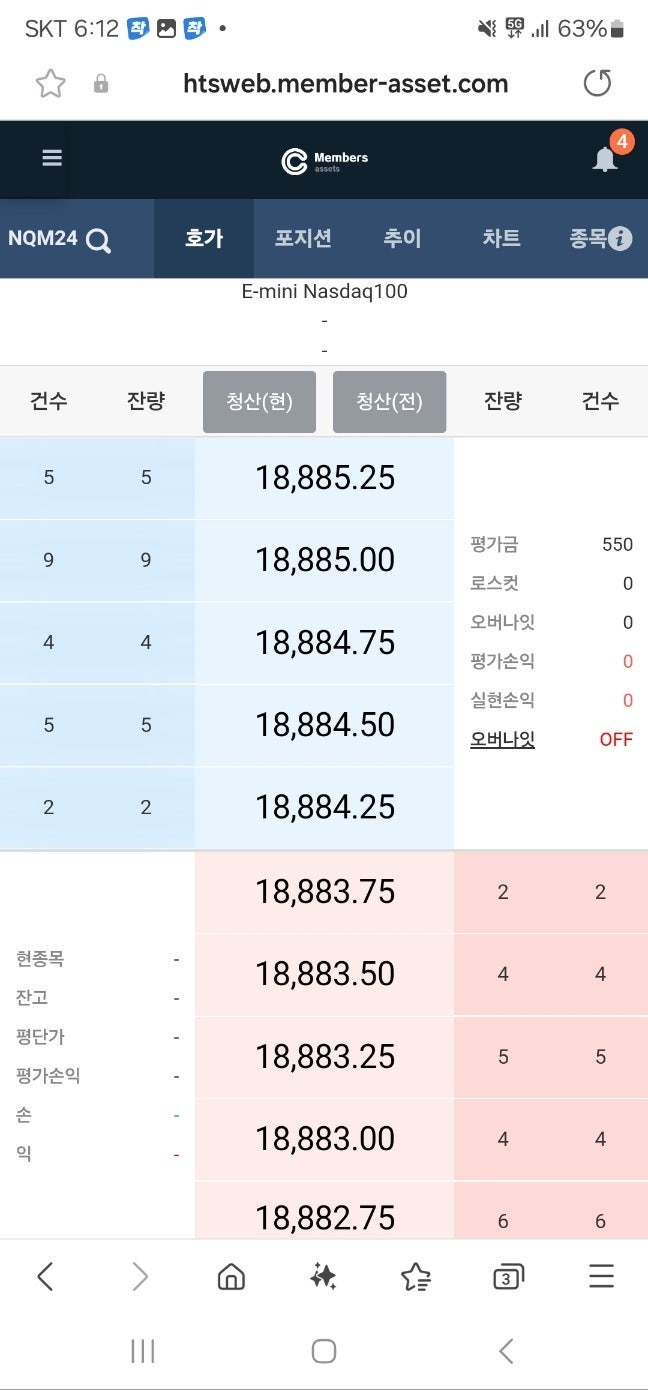Select bid price 18,883.50
This screenshot has height=1390, width=648.
click(325, 974)
